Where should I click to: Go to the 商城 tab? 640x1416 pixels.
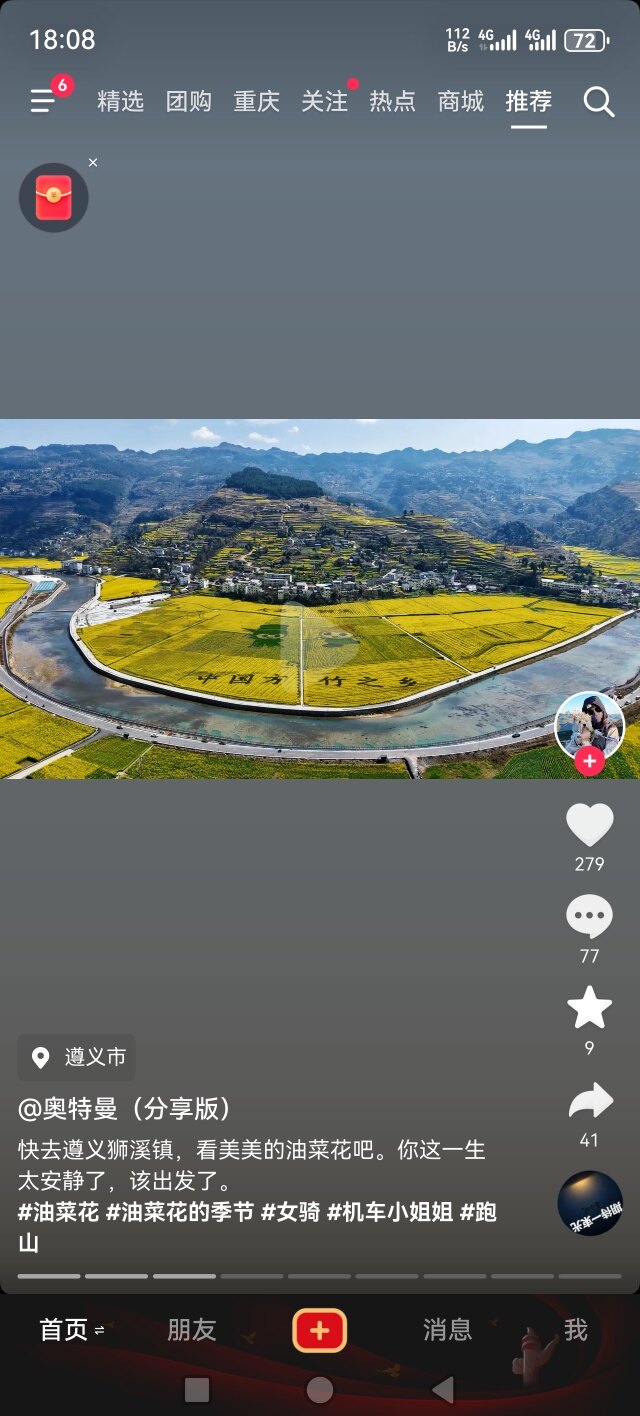pos(460,101)
